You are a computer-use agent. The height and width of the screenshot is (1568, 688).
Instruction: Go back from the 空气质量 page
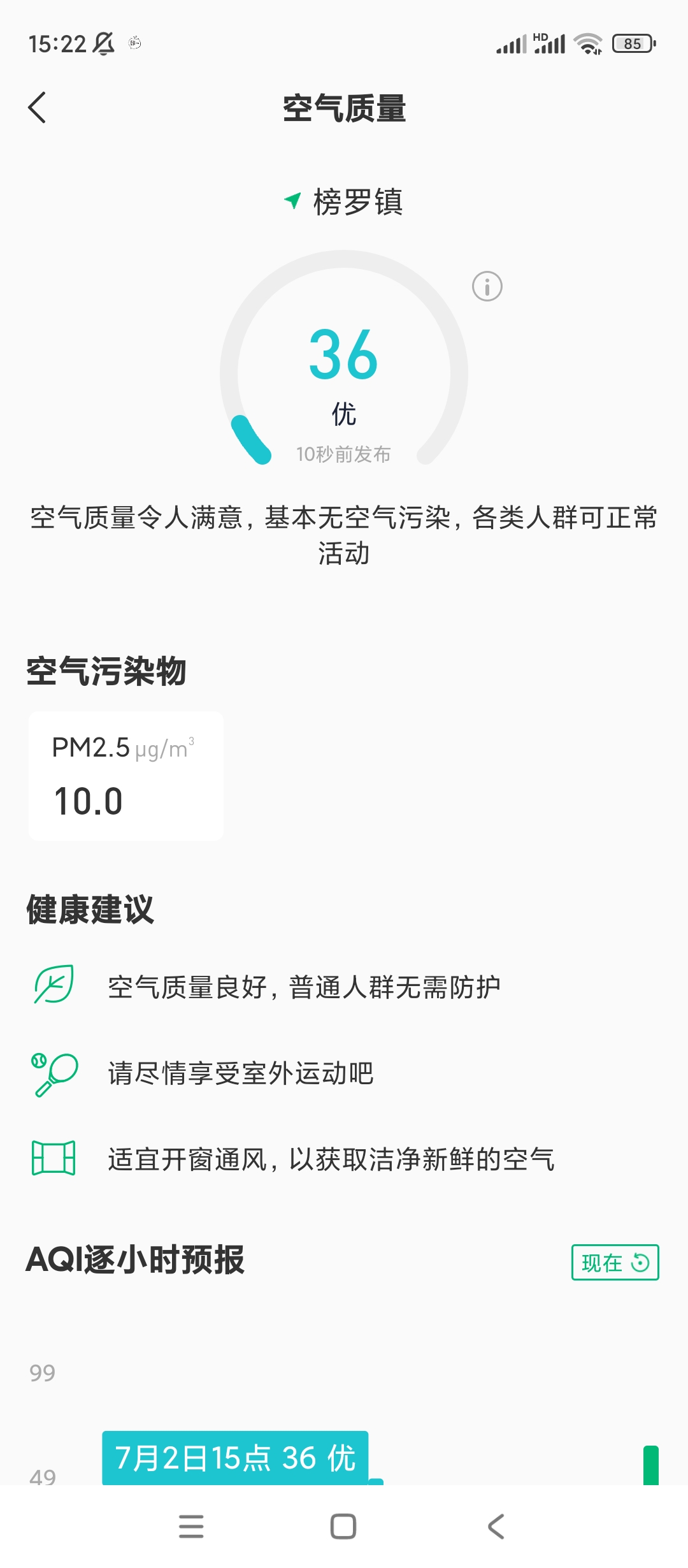[38, 107]
